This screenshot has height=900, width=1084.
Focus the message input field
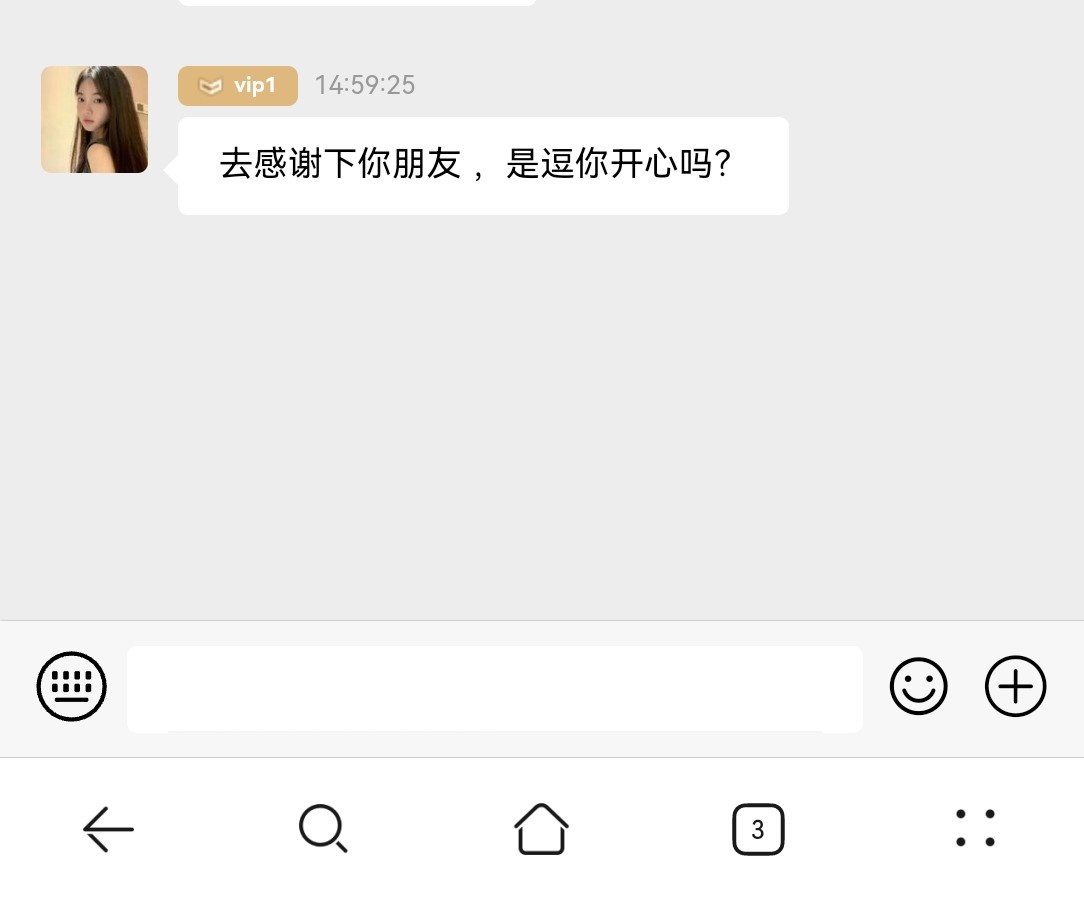point(494,689)
